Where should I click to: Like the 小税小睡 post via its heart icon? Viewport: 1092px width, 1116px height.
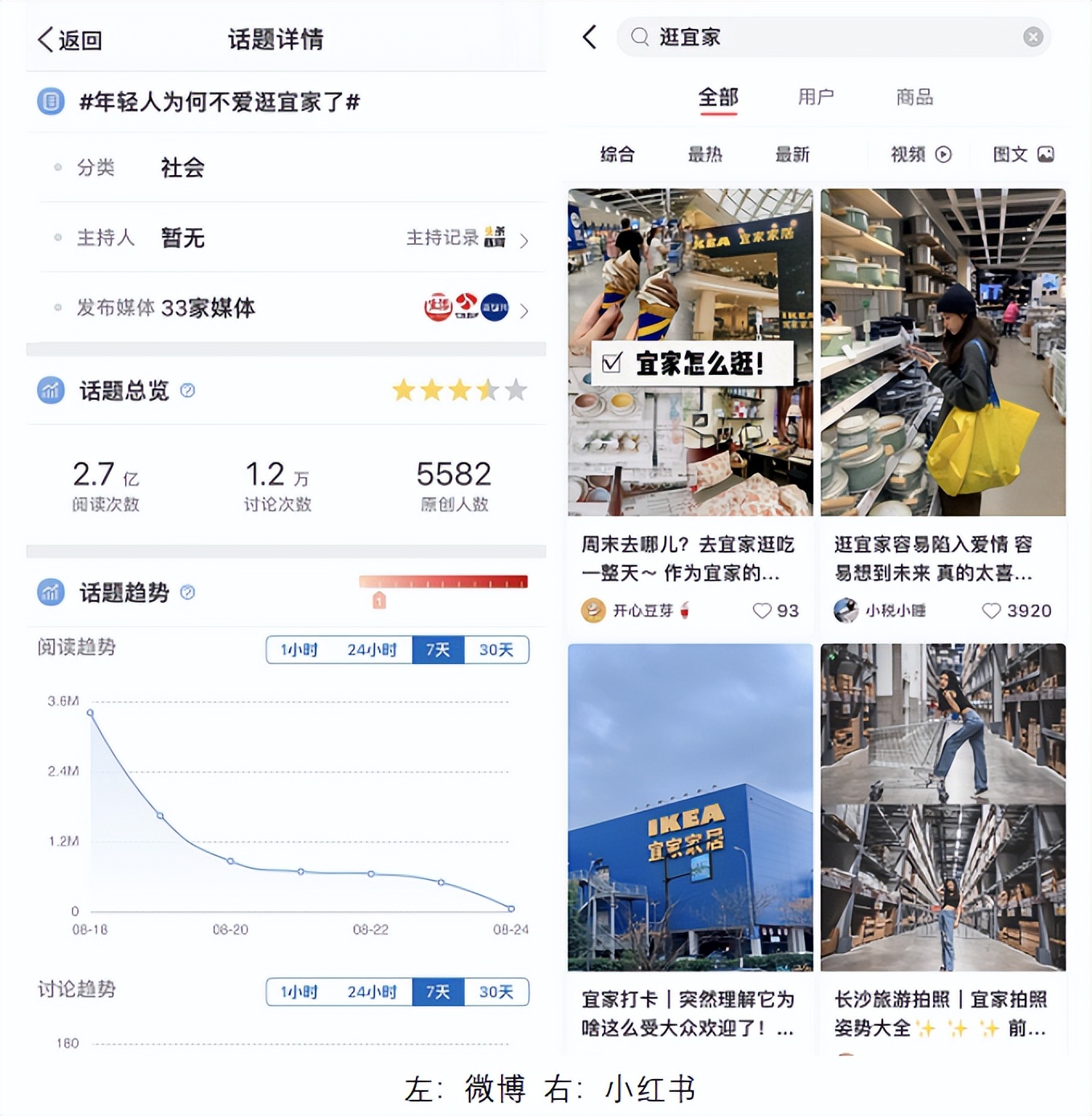[990, 610]
